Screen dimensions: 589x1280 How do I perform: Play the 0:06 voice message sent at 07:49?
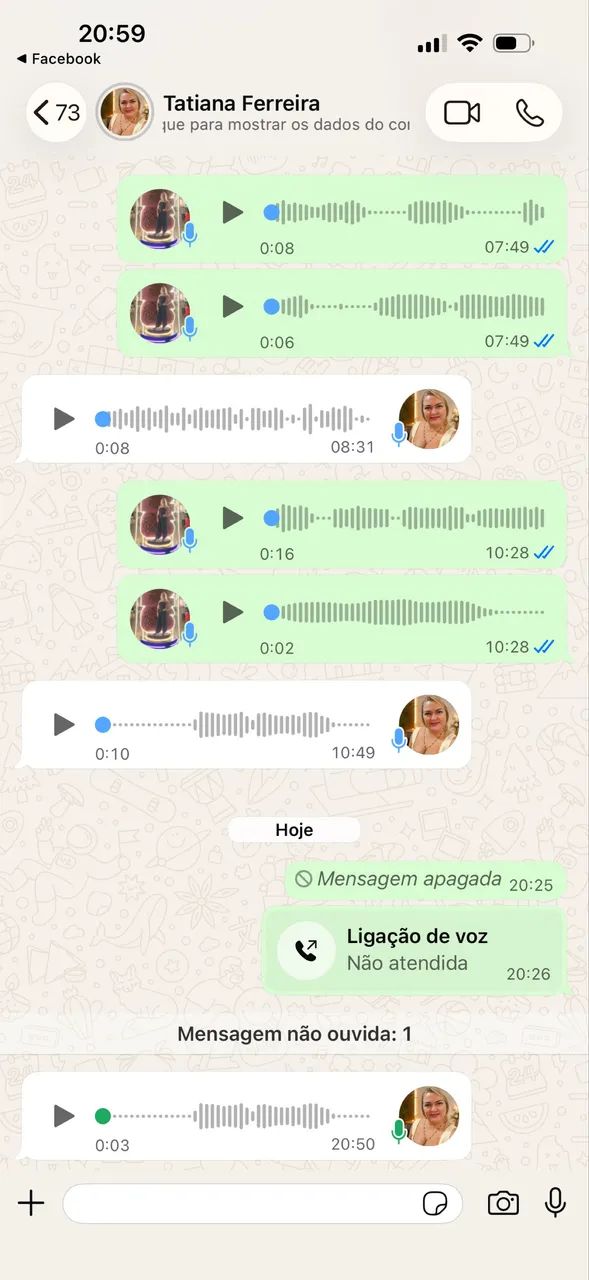point(232,306)
